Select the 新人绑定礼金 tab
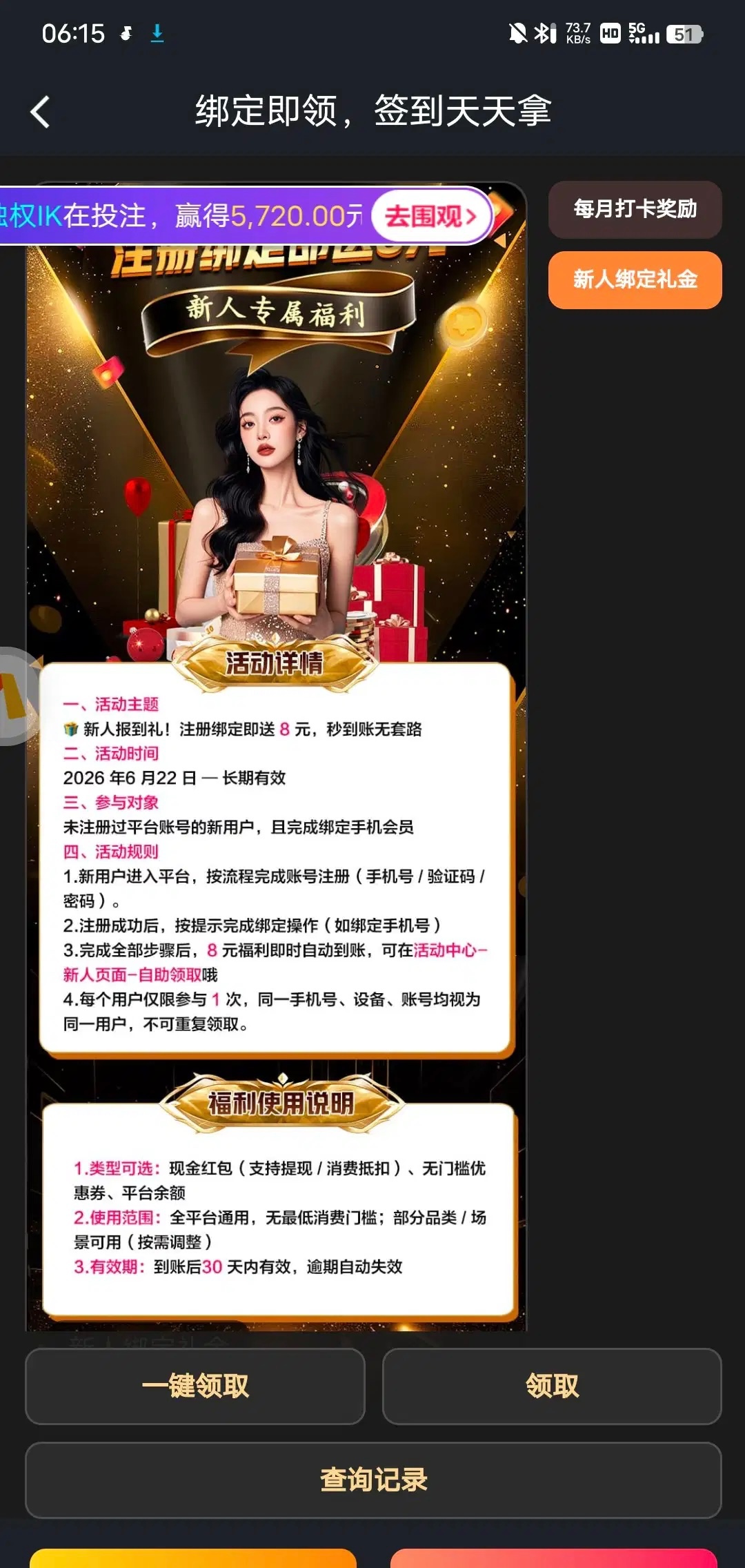Viewport: 745px width, 1568px height. [635, 280]
